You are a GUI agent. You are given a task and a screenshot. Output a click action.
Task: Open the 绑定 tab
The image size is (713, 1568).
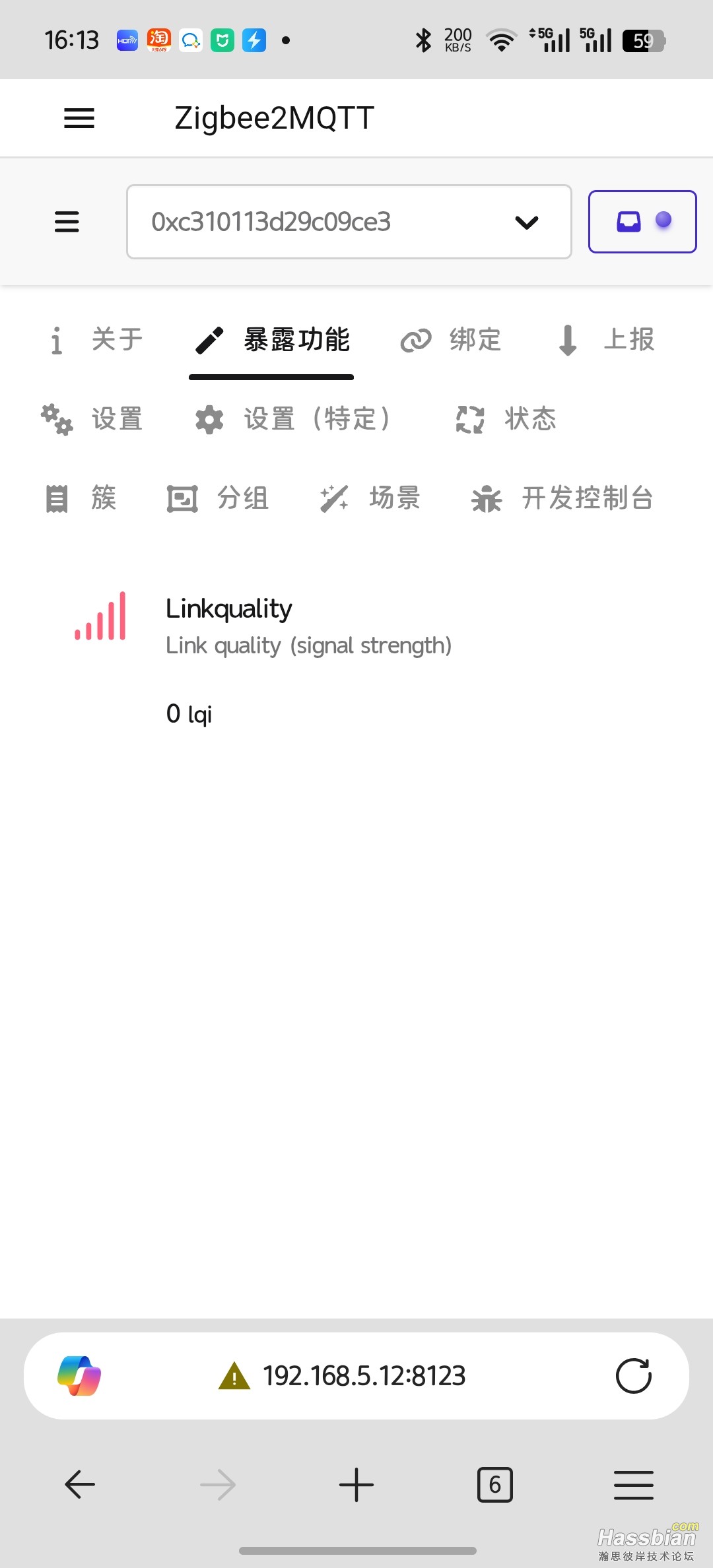pyautogui.click(x=452, y=340)
